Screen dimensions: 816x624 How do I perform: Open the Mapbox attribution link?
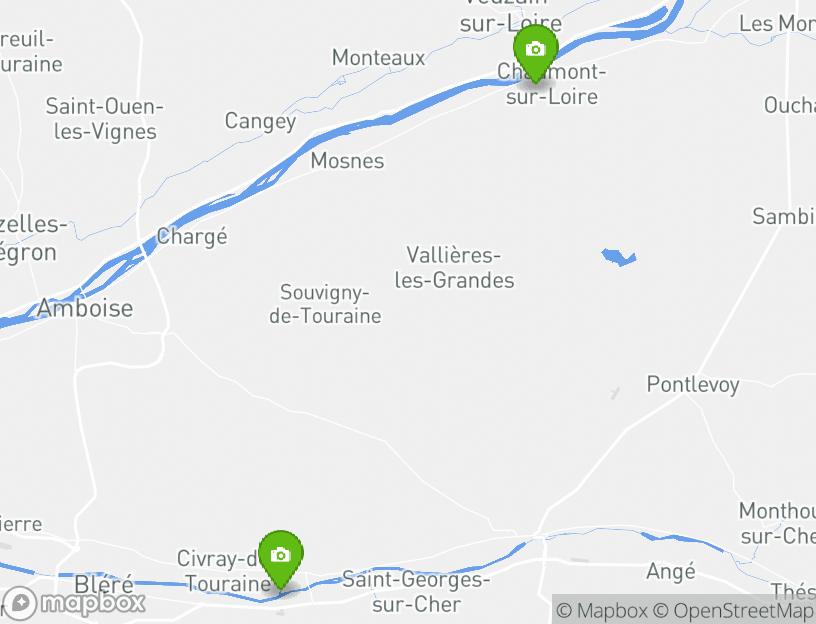602,610
